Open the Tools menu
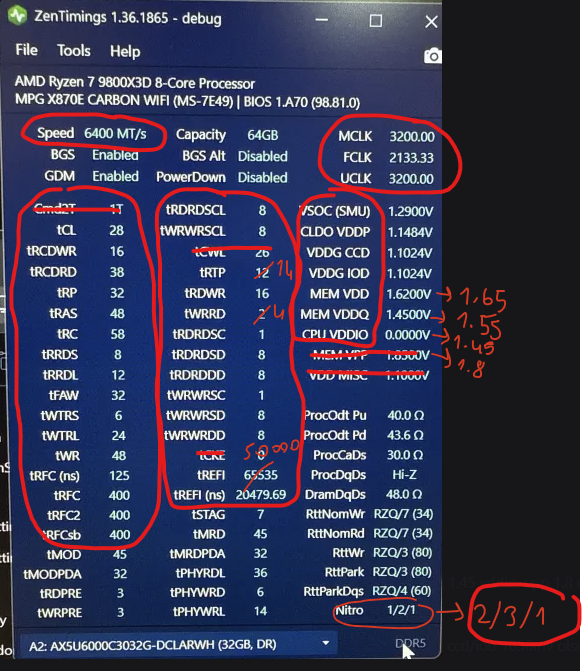Image resolution: width=583 pixels, height=671 pixels. click(74, 51)
